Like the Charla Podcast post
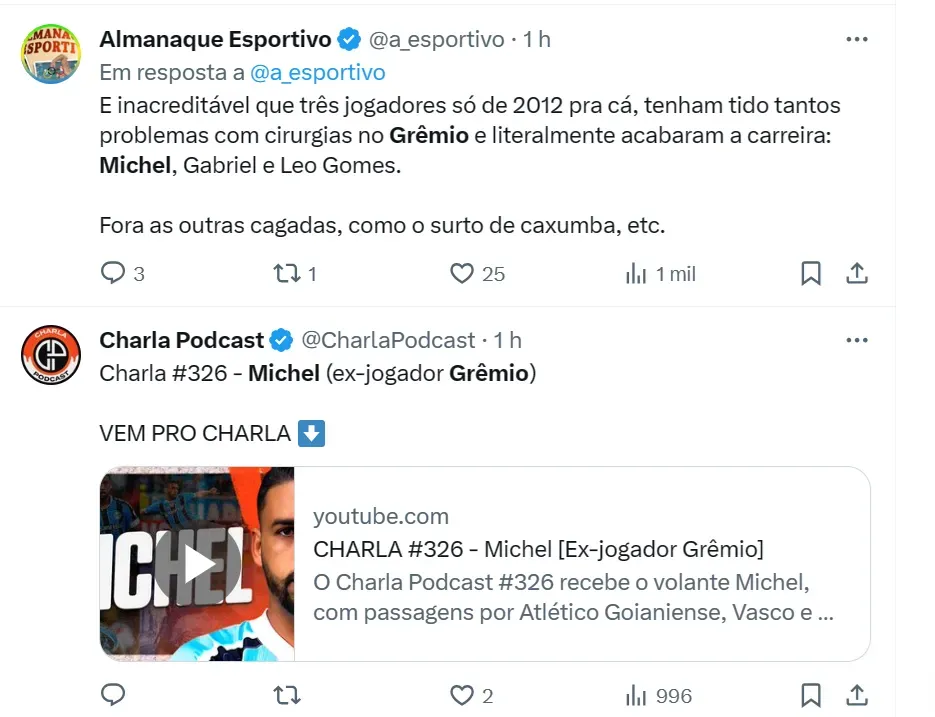Screen dimensions: 935x717 click(x=461, y=695)
